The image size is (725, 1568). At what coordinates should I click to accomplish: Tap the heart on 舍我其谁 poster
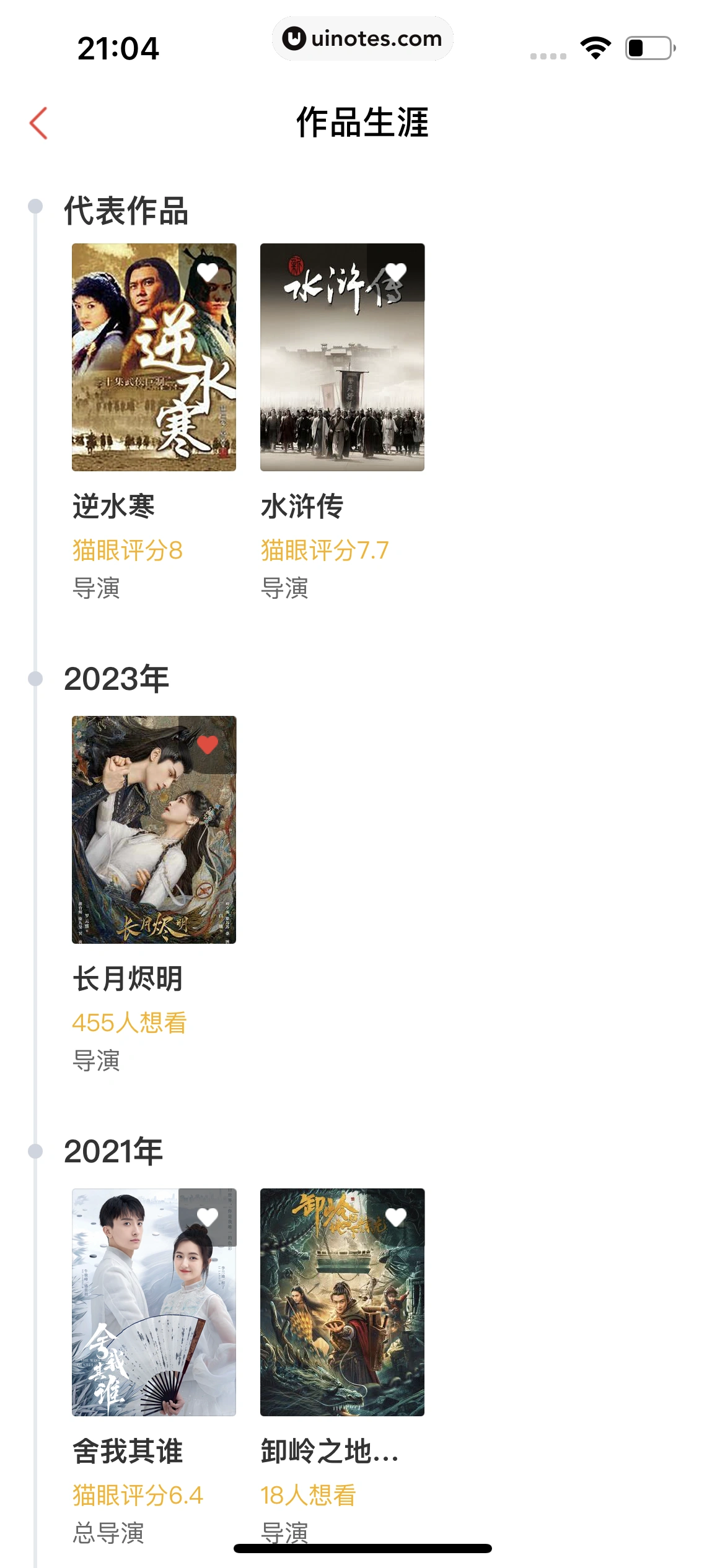point(208,1217)
